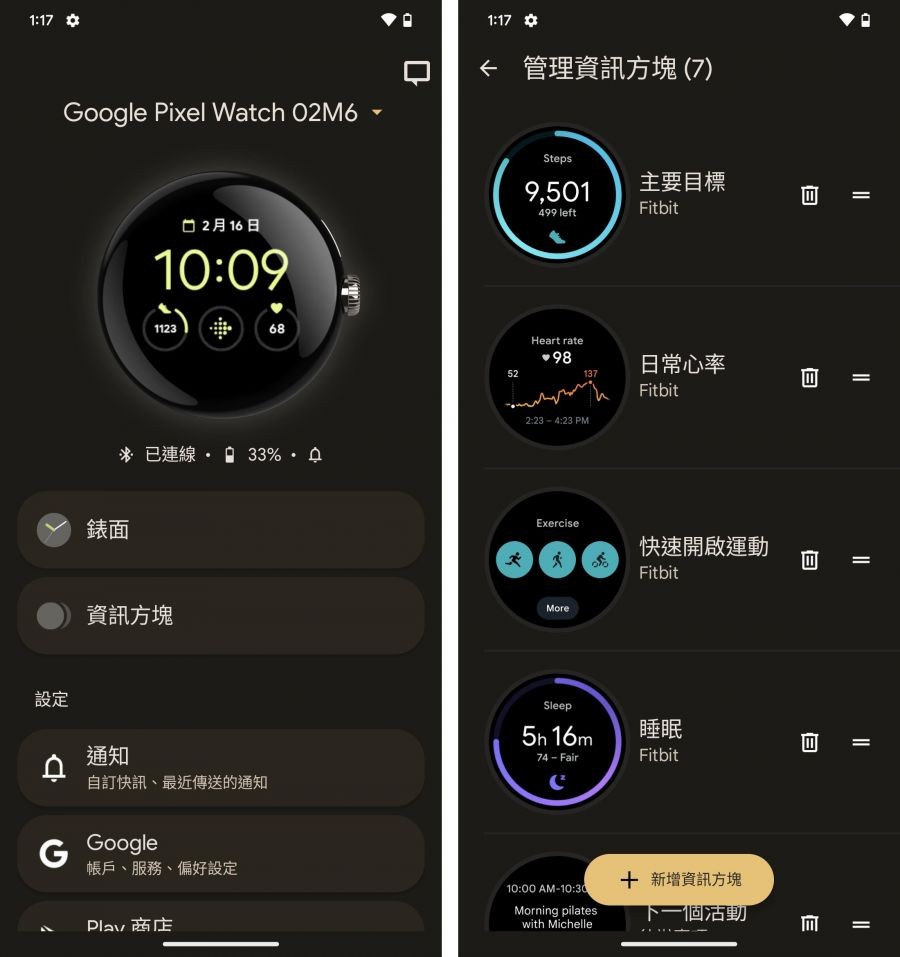Screen dimensions: 900x957
Task: Tap the reorder handle for 主要目標
Action: 861,195
